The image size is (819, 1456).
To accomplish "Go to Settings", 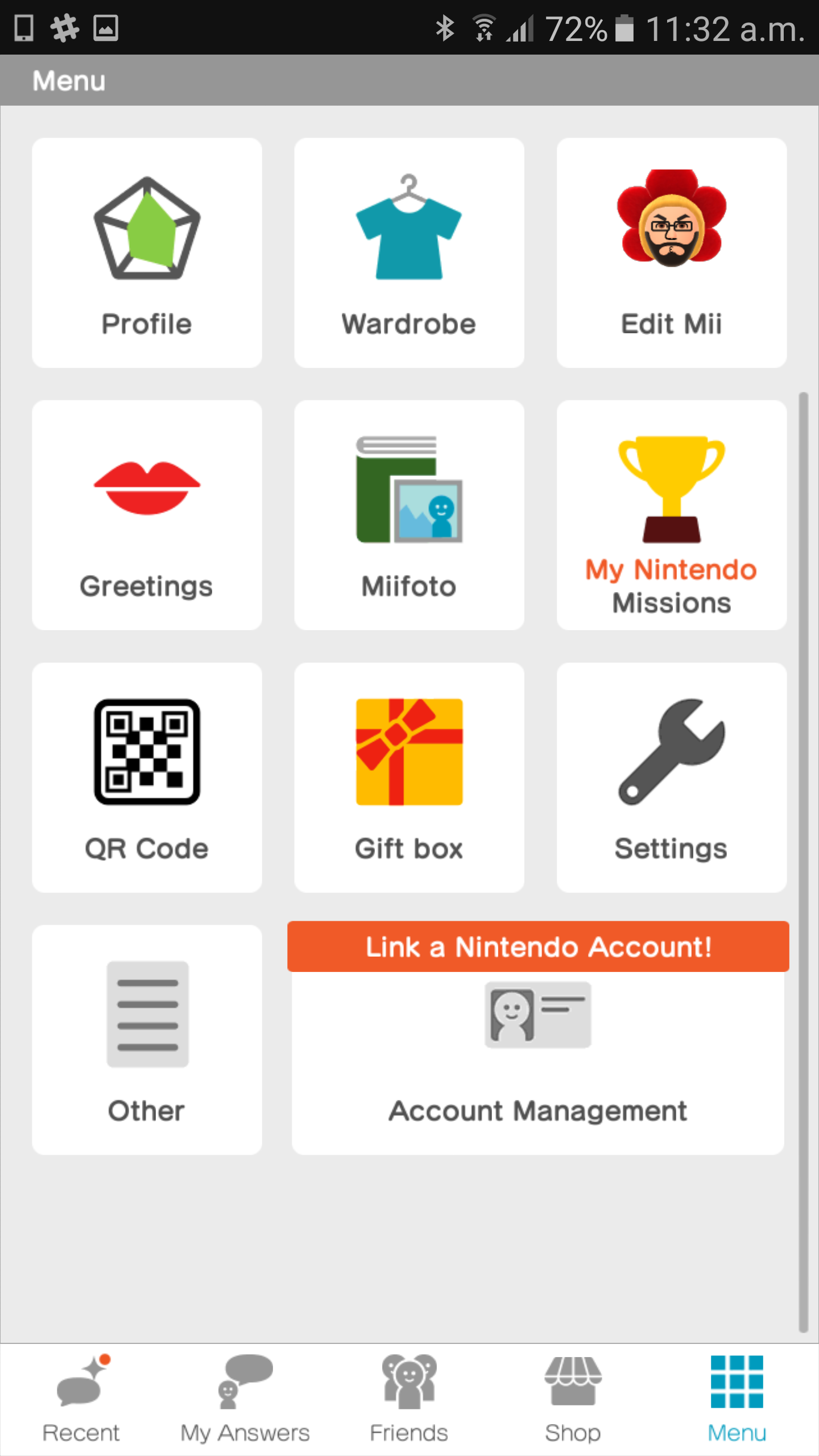I will 671,777.
